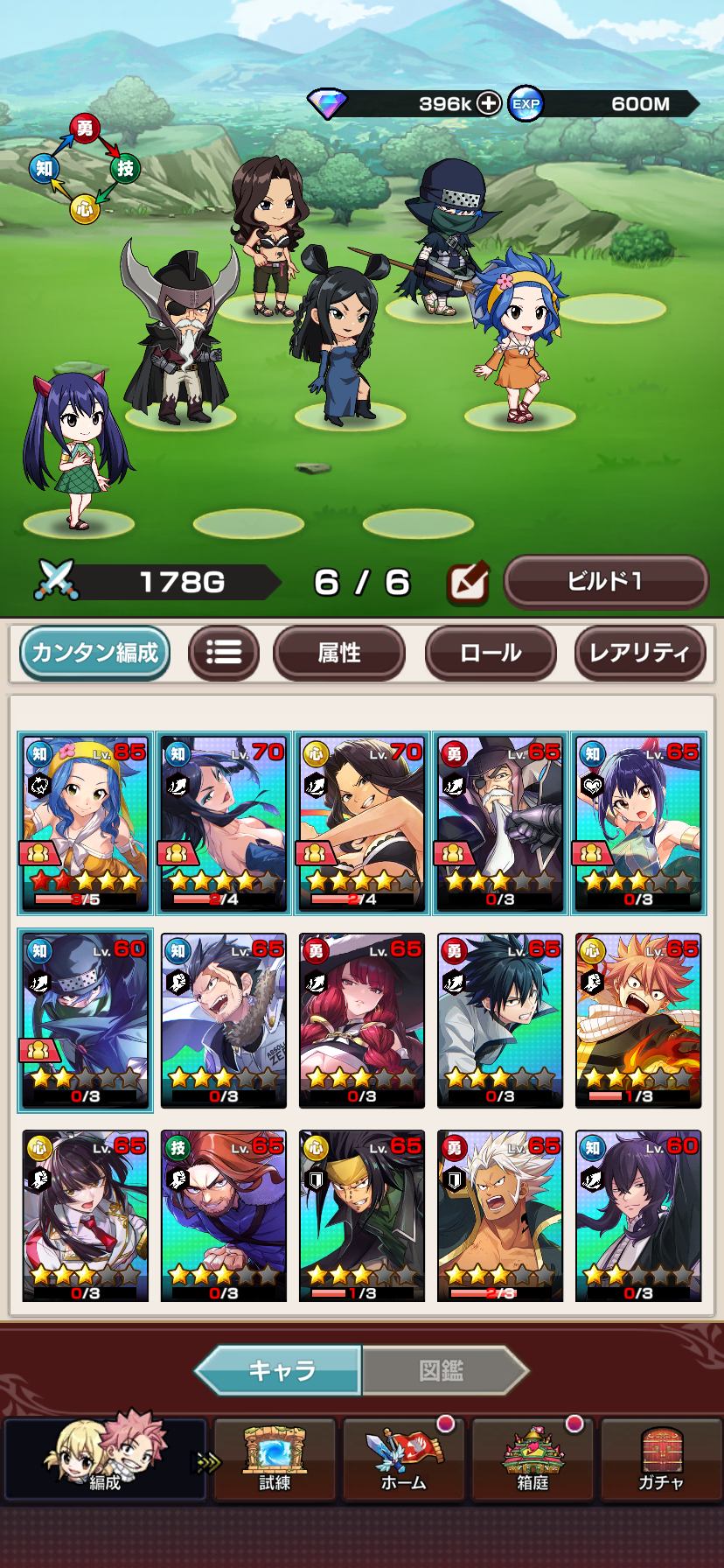Select the Lv. 85 blue-haired character card
Screen dimensions: 724x1568
click(85, 822)
